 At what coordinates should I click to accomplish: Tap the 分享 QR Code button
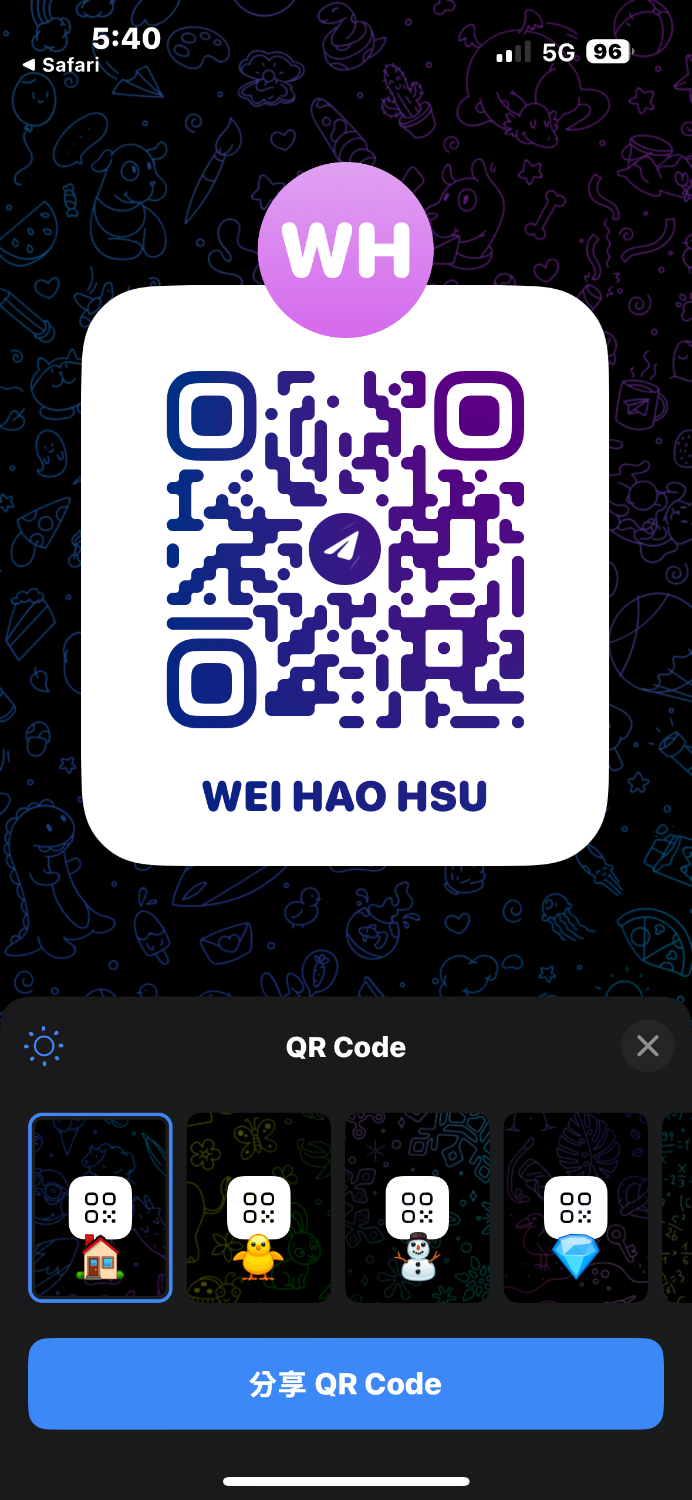tap(346, 1384)
